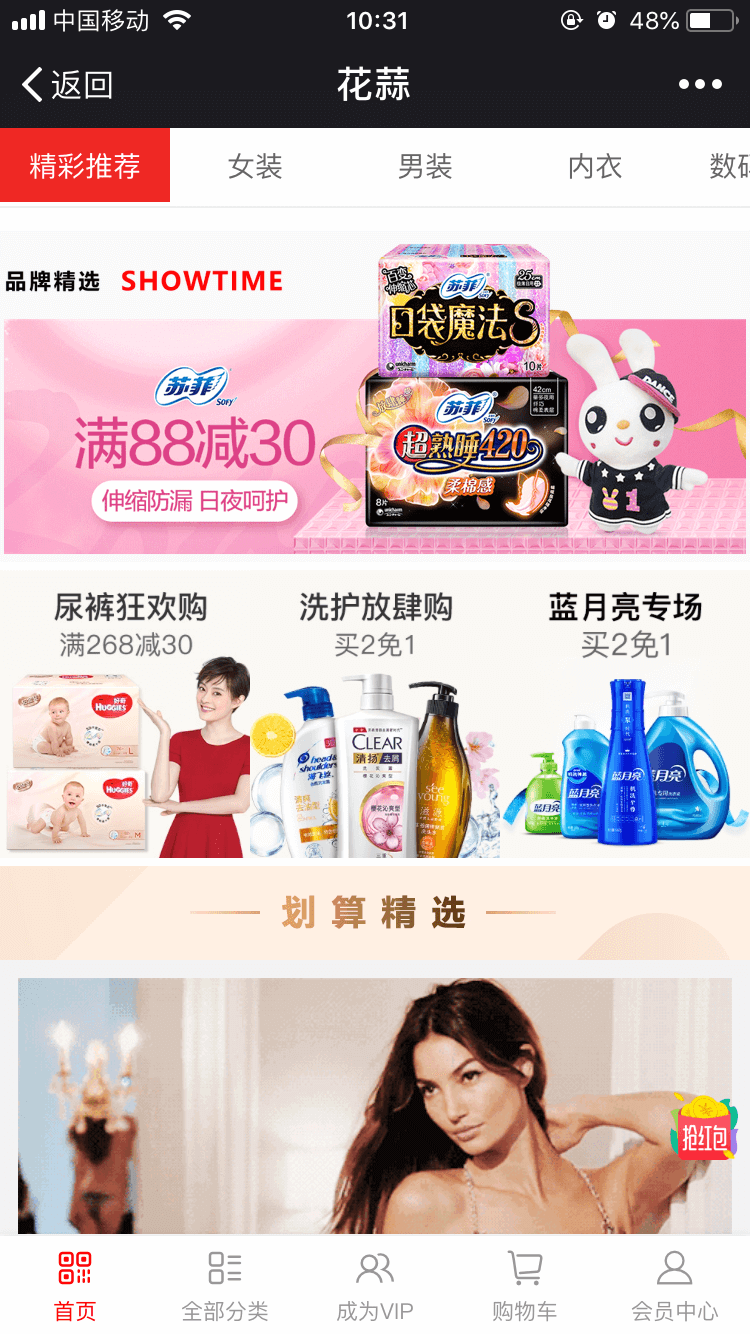Open the 蓝月亮专场 promotion

click(x=625, y=720)
